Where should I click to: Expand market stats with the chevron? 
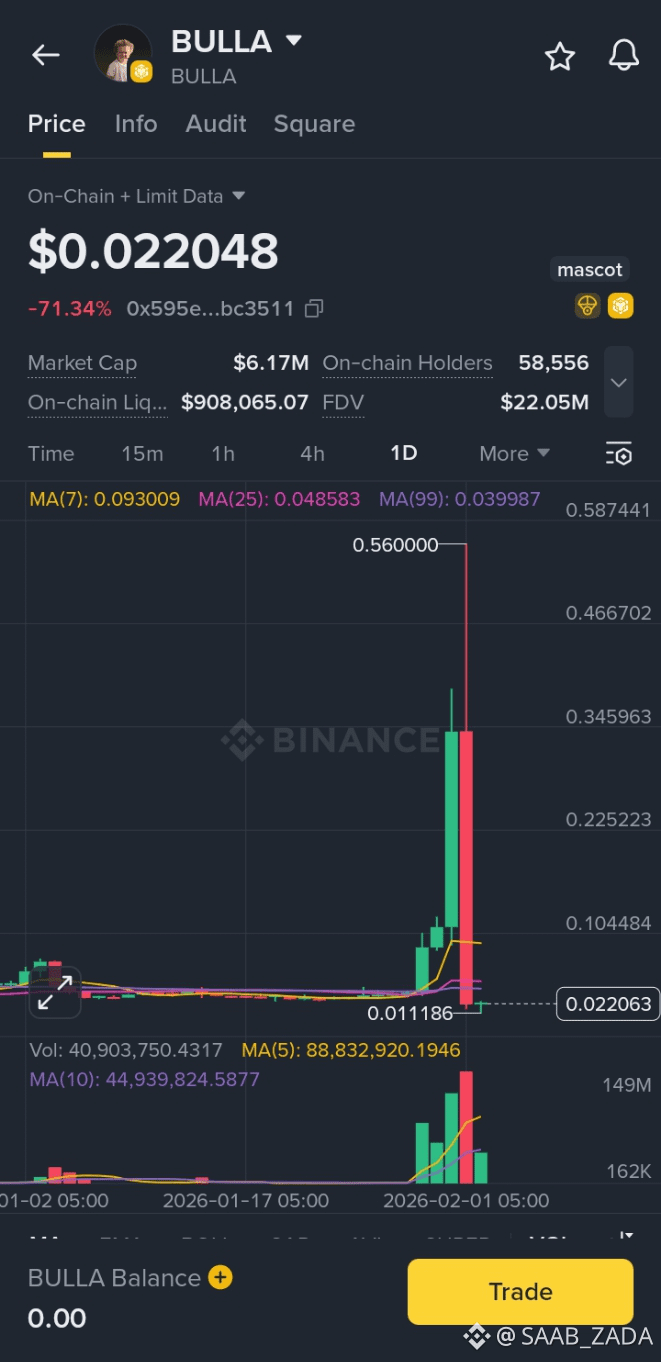pyautogui.click(x=619, y=383)
